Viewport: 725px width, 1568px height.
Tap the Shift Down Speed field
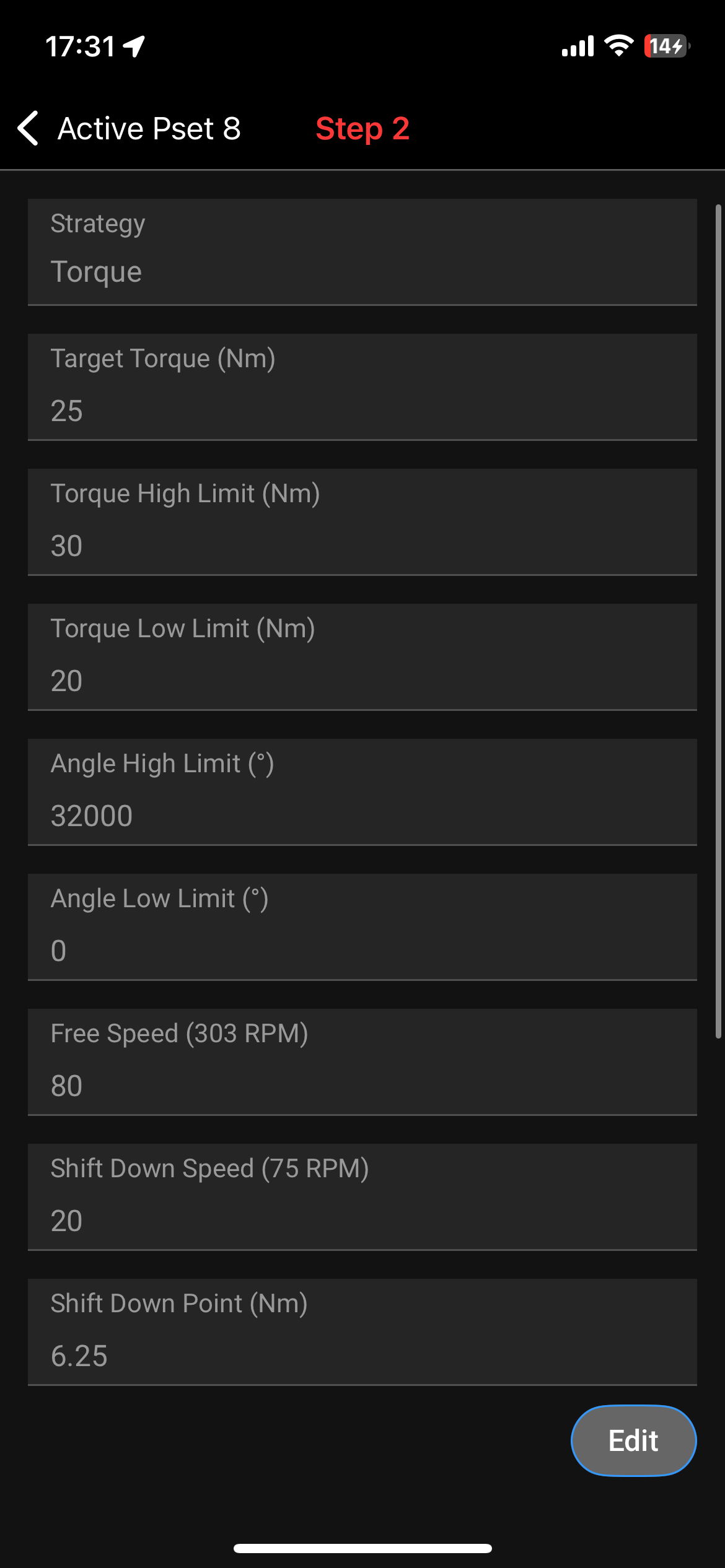[362, 1197]
